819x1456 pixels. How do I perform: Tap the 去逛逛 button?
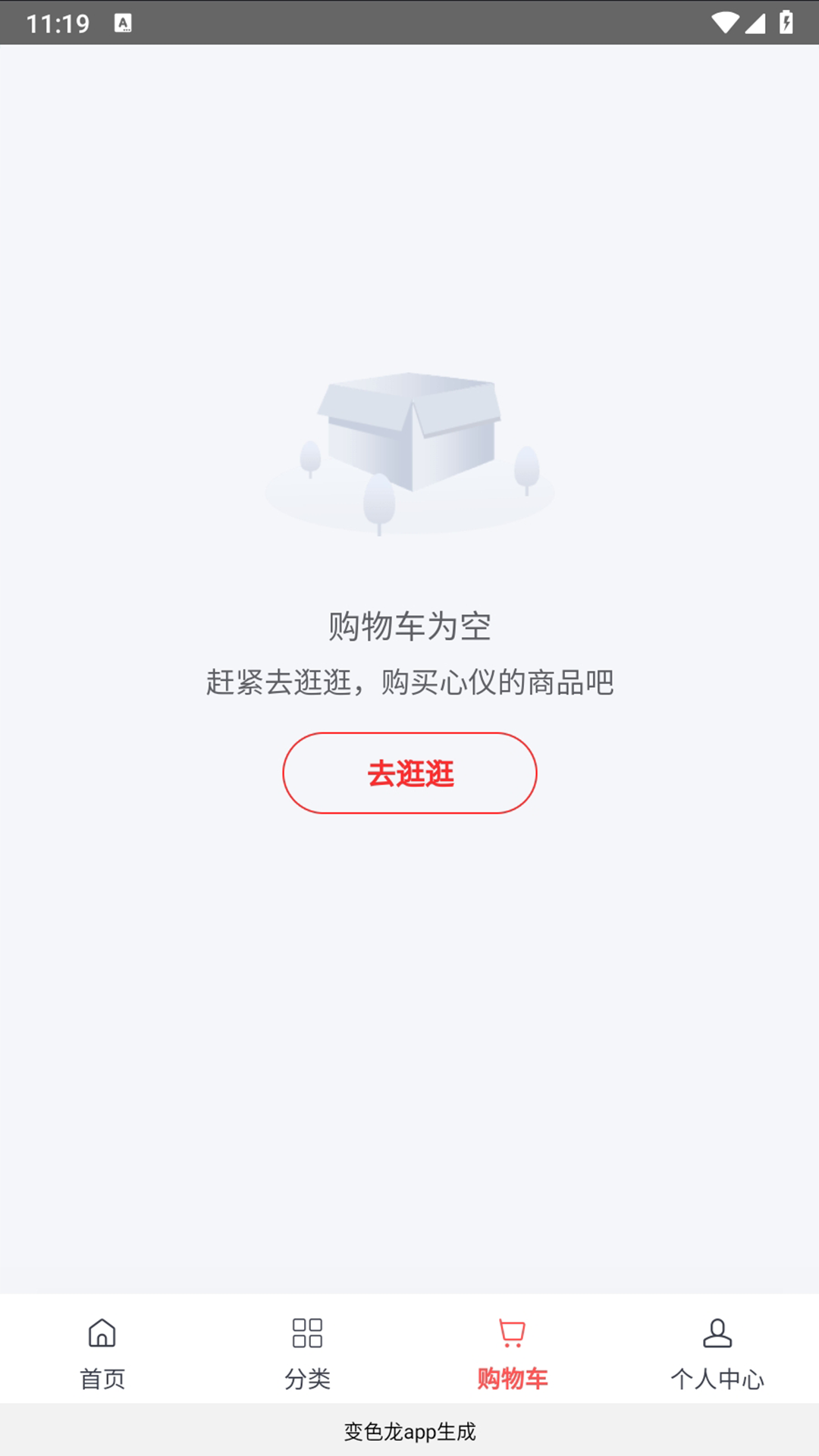click(409, 773)
